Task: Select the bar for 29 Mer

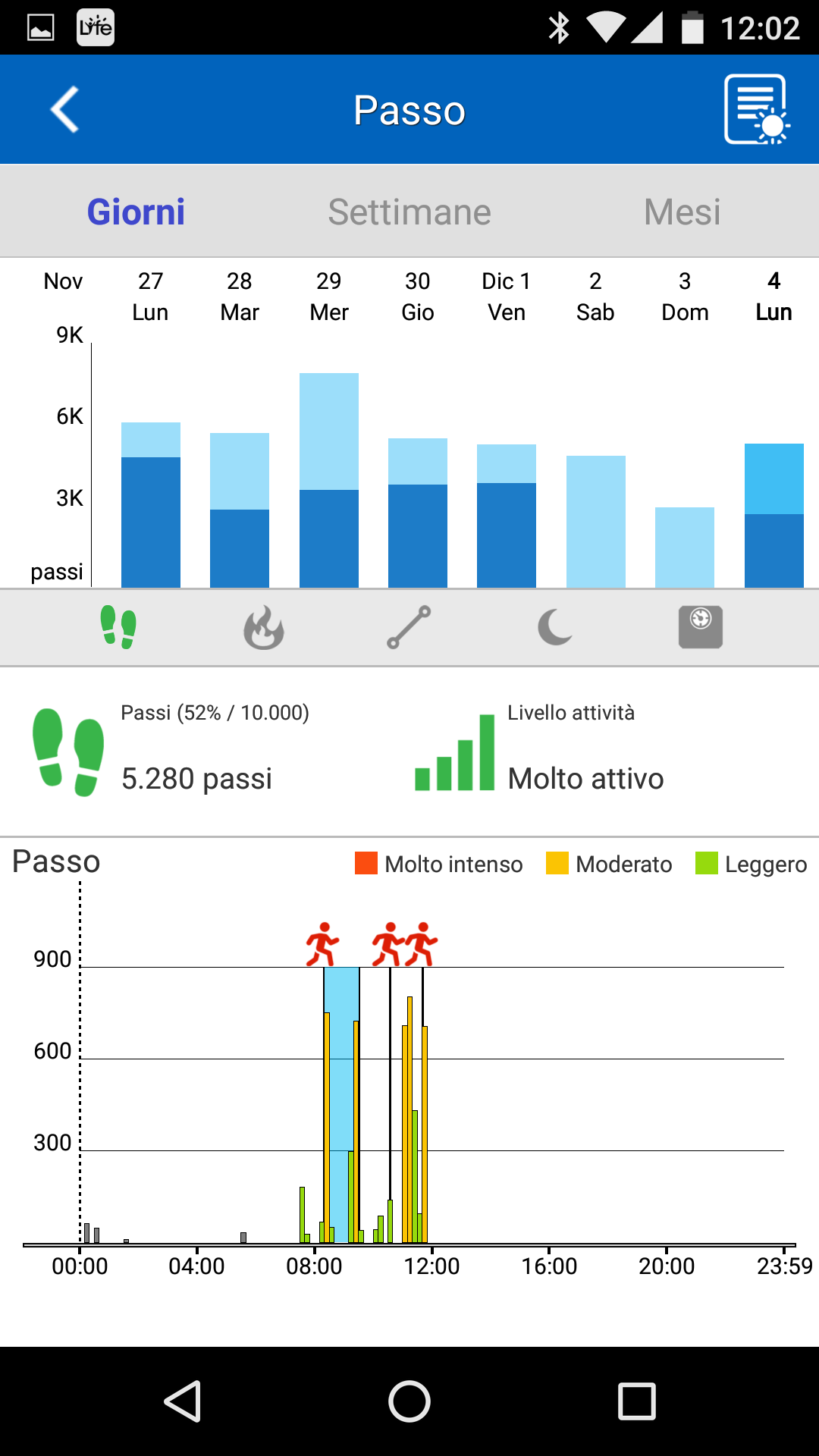Action: (x=329, y=480)
